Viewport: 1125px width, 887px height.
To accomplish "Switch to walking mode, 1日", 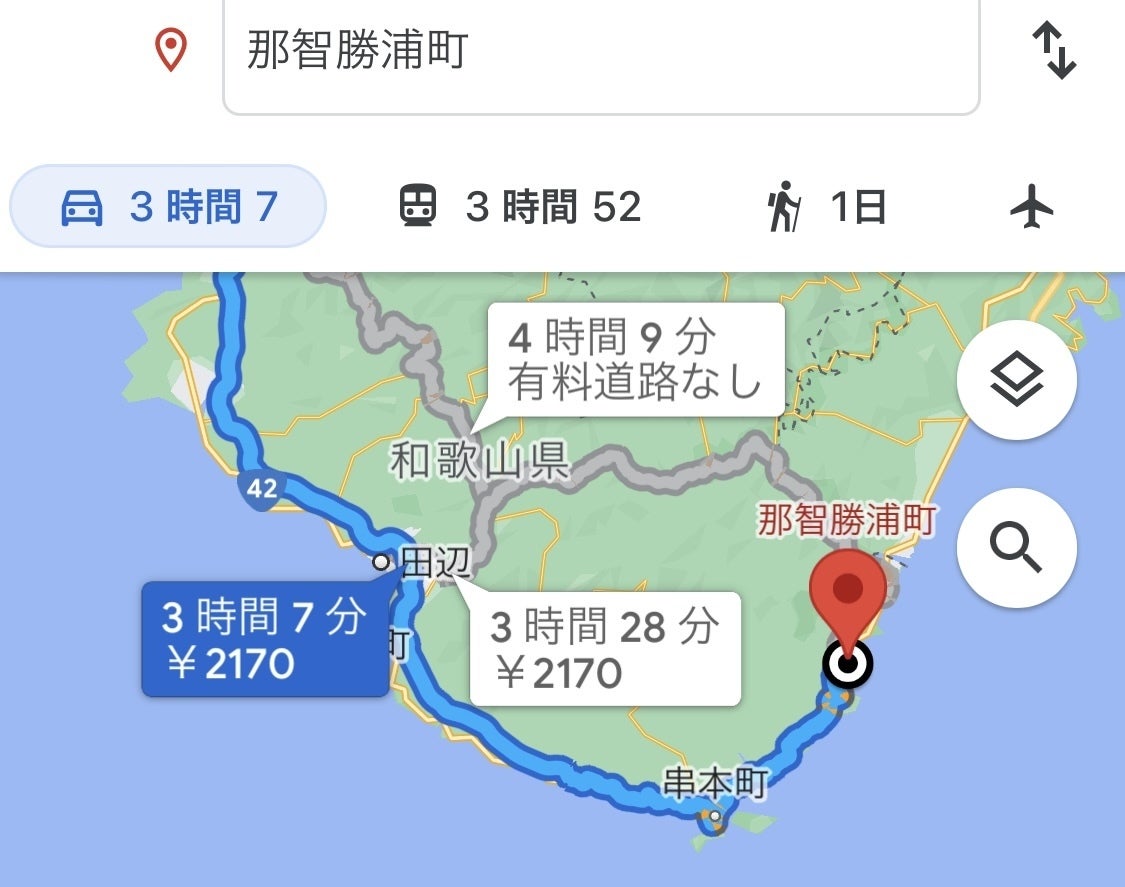I will (827, 208).
